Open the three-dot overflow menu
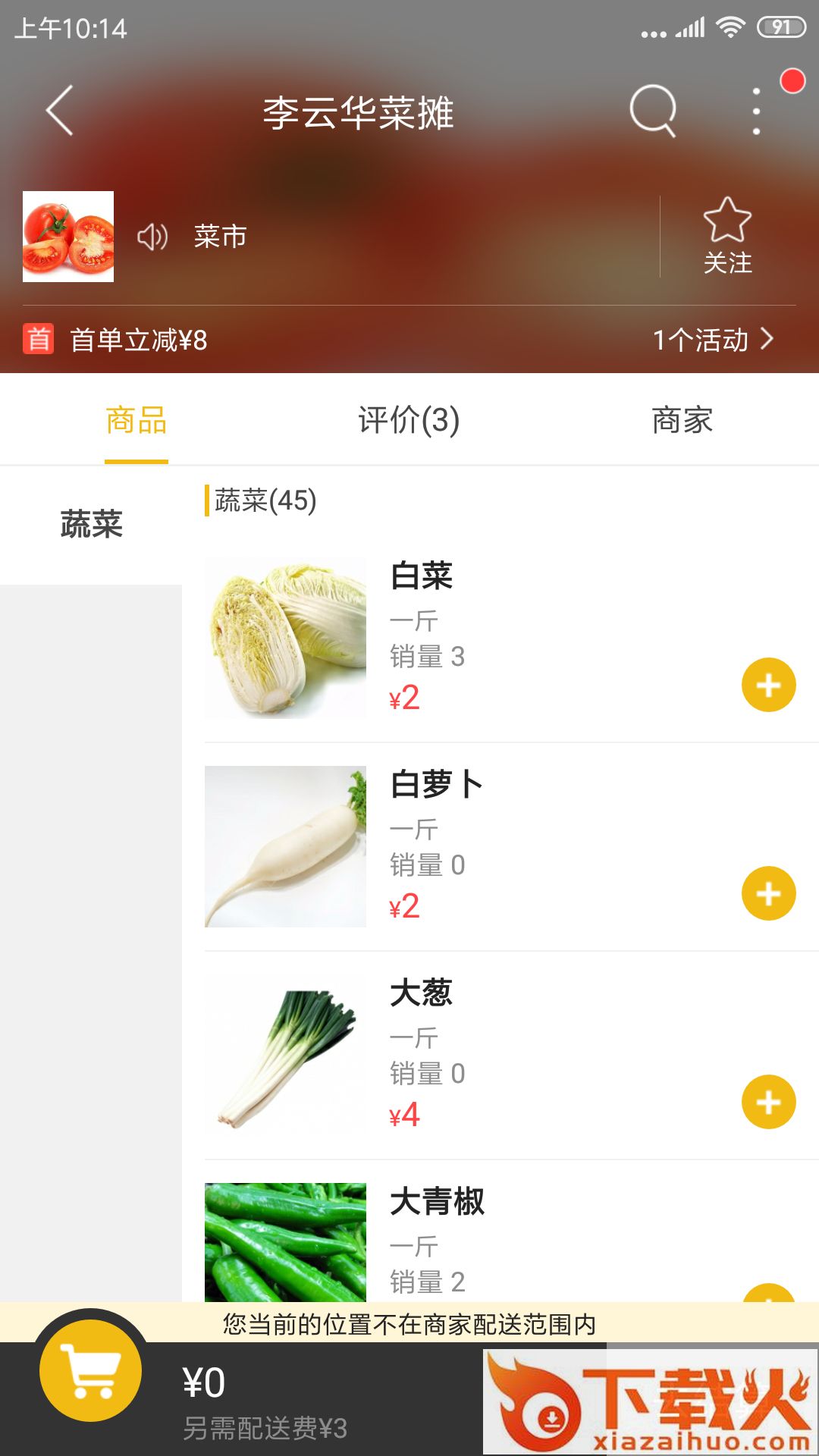The height and width of the screenshot is (1456, 819). pyautogui.click(x=755, y=111)
